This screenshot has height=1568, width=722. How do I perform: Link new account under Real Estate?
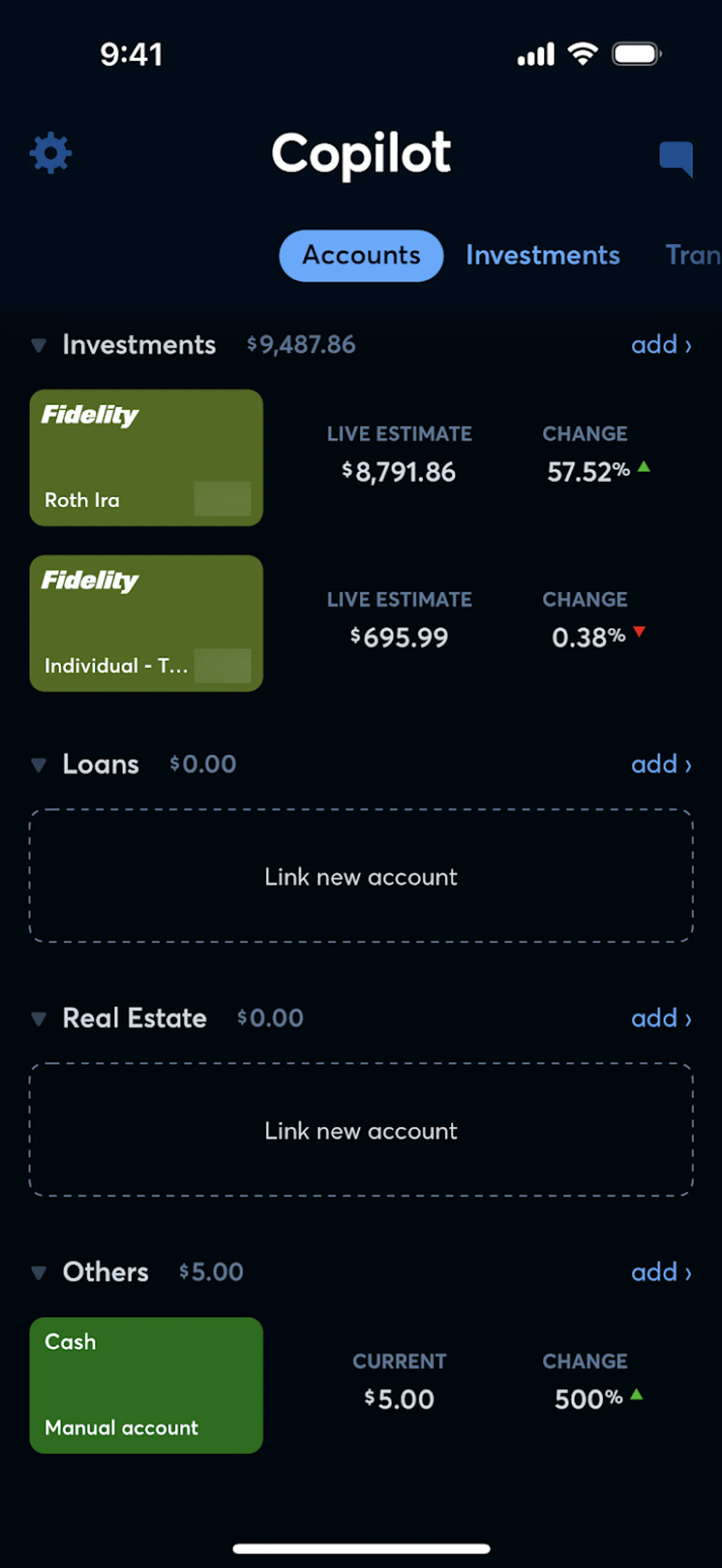point(361,1130)
